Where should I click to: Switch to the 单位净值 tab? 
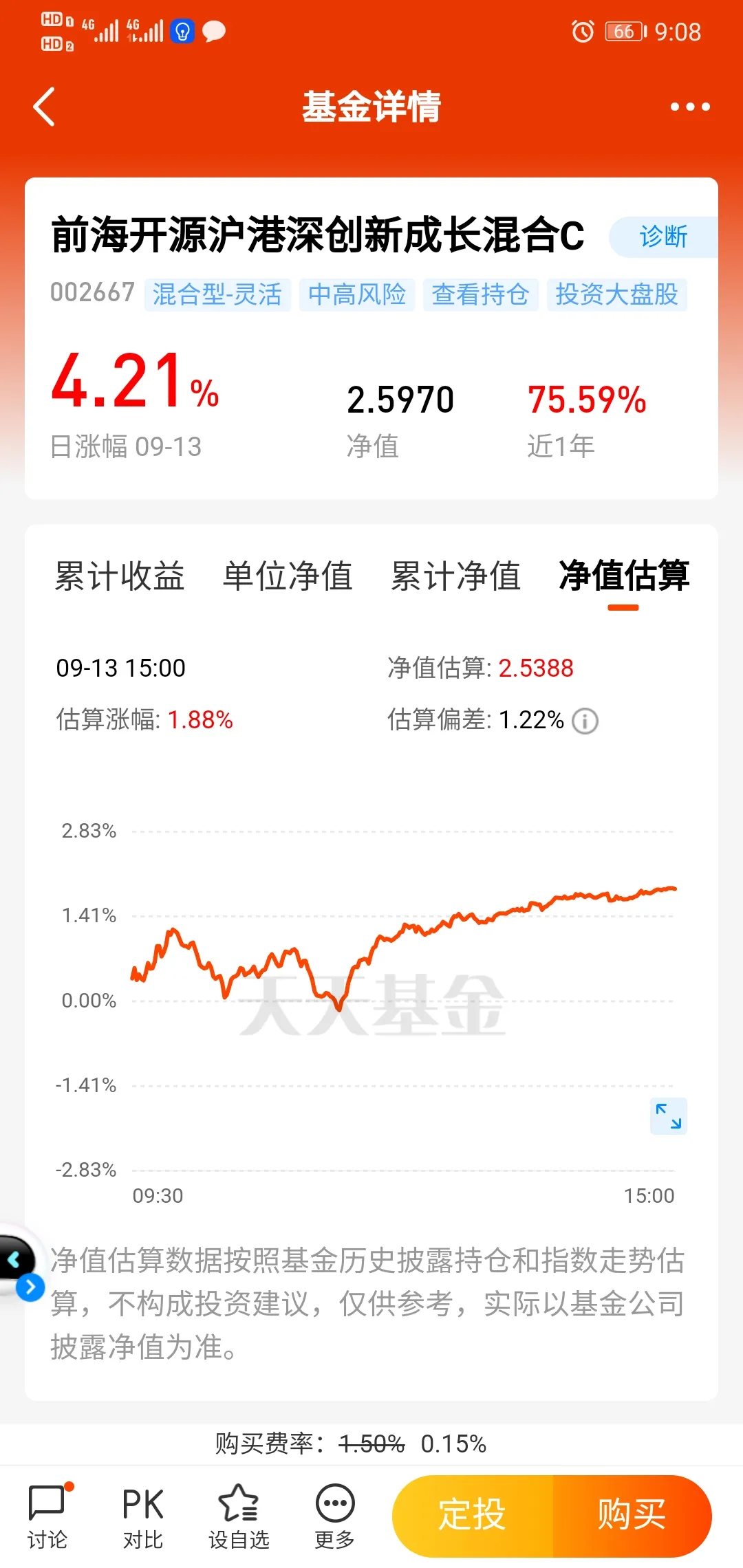point(288,576)
